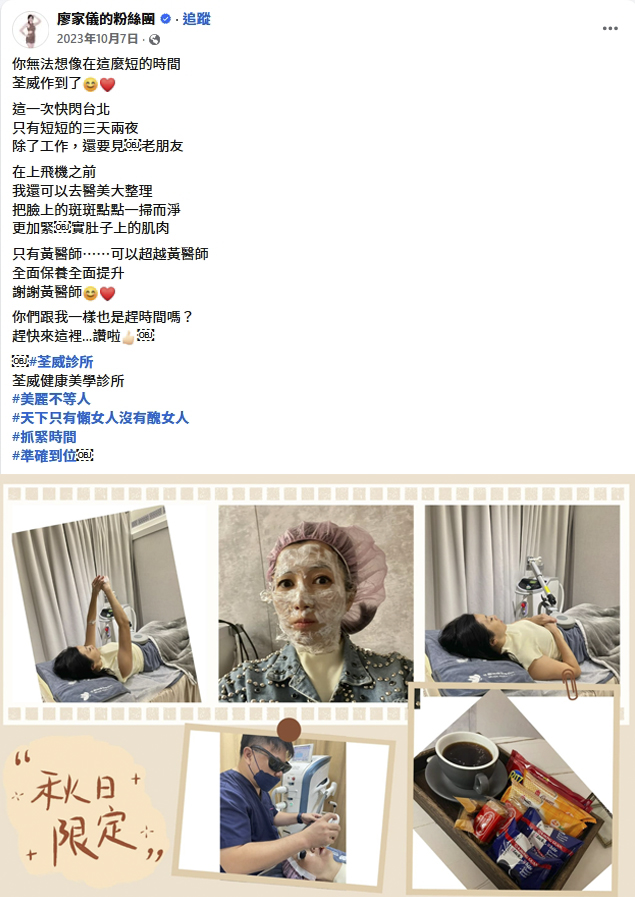Open the #抓緊時間 hashtag
635x897 pixels.
click(x=44, y=437)
